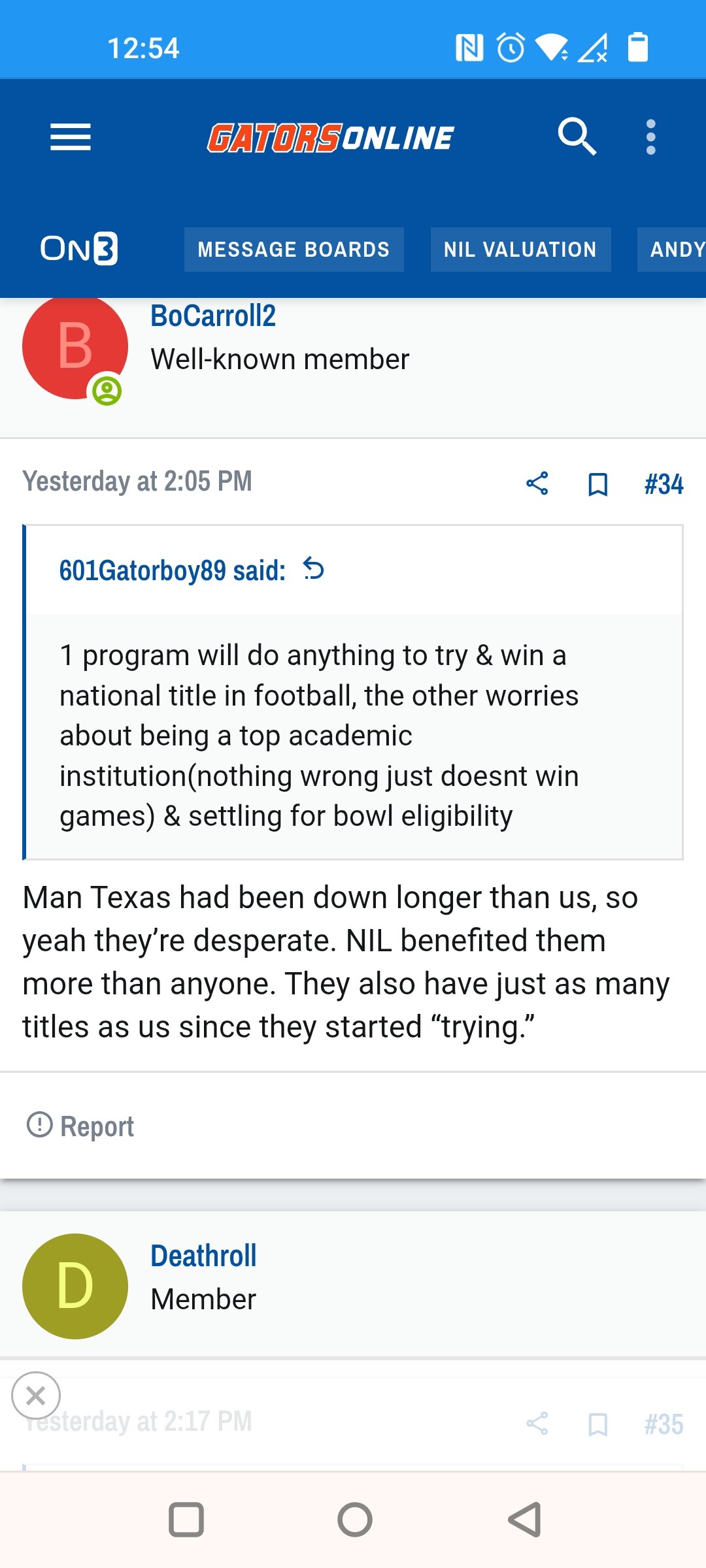Share post #34
This screenshot has width=706, height=1568.
[x=537, y=483]
